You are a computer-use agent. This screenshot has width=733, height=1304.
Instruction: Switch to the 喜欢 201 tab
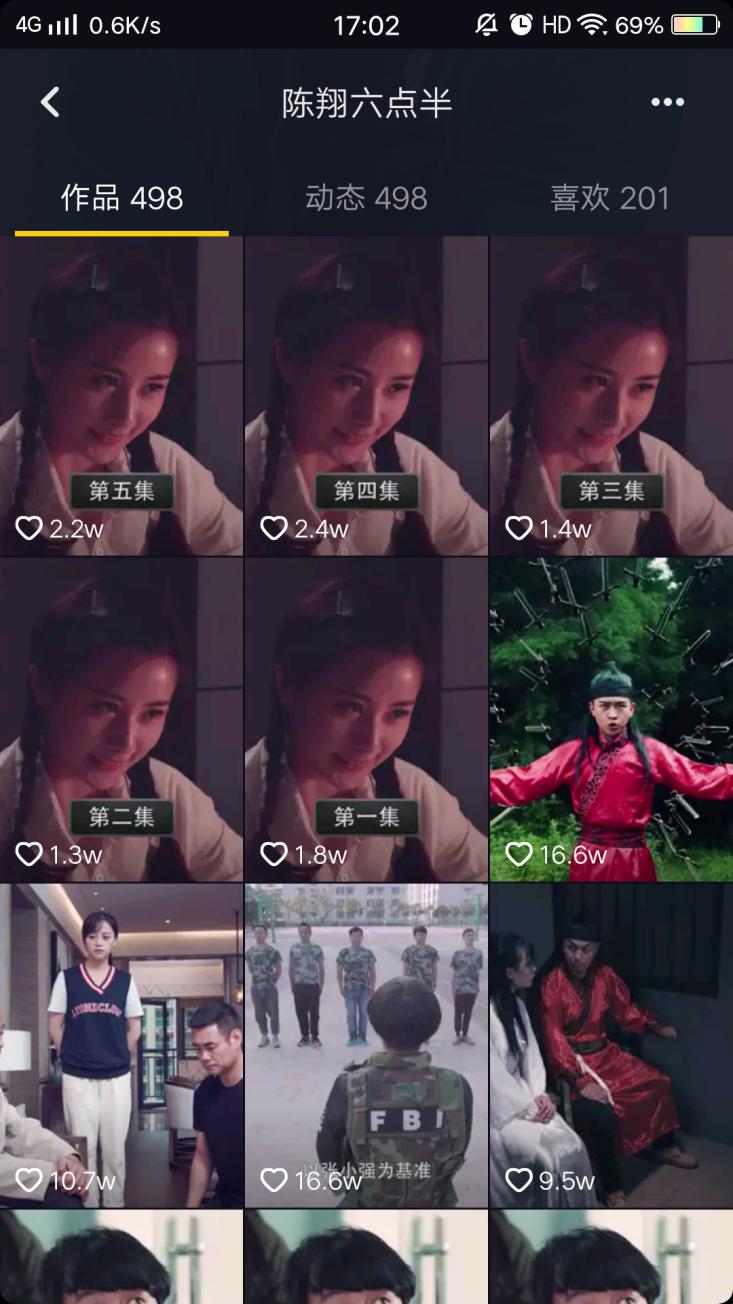click(x=609, y=198)
